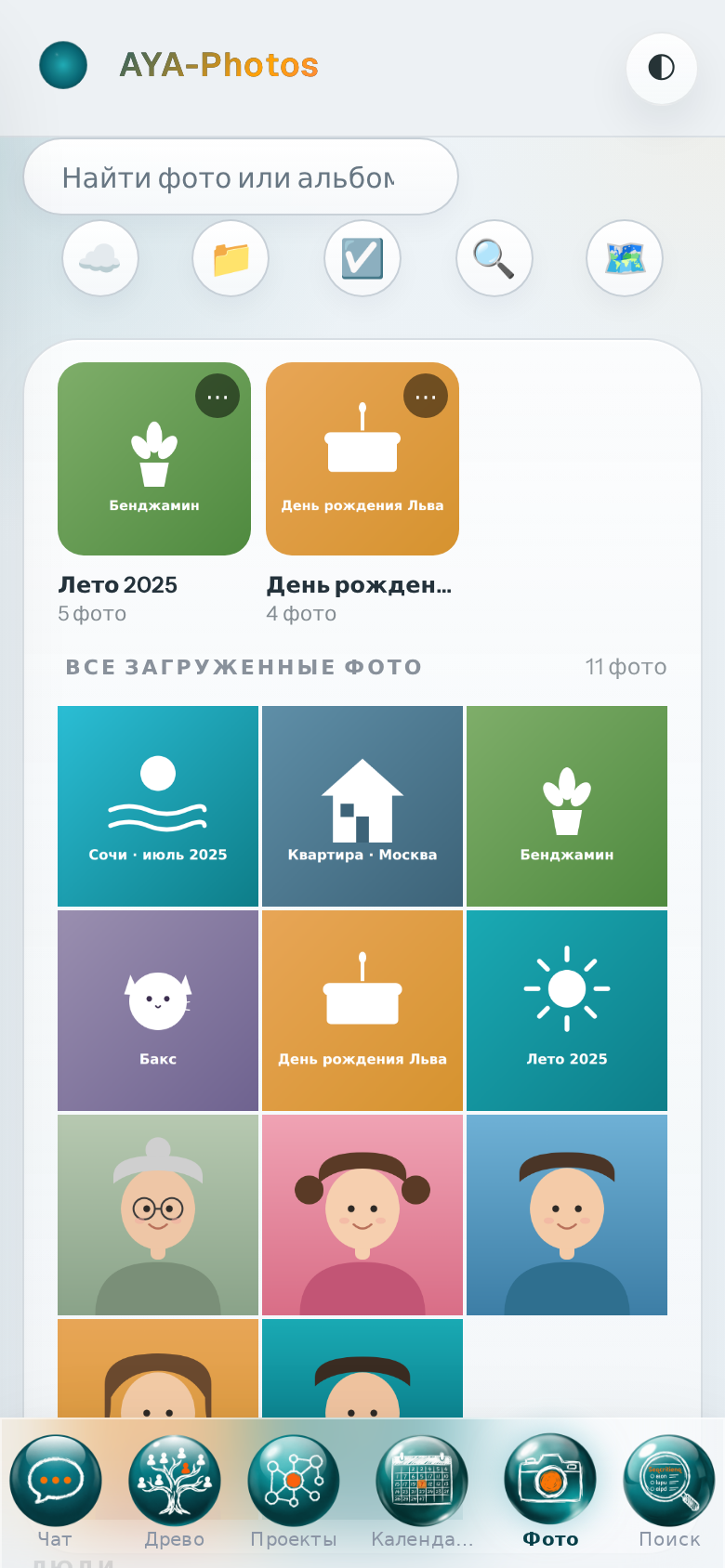The image size is (725, 1568).
Task: Switch to the Поиск tab
Action: 669,1492
